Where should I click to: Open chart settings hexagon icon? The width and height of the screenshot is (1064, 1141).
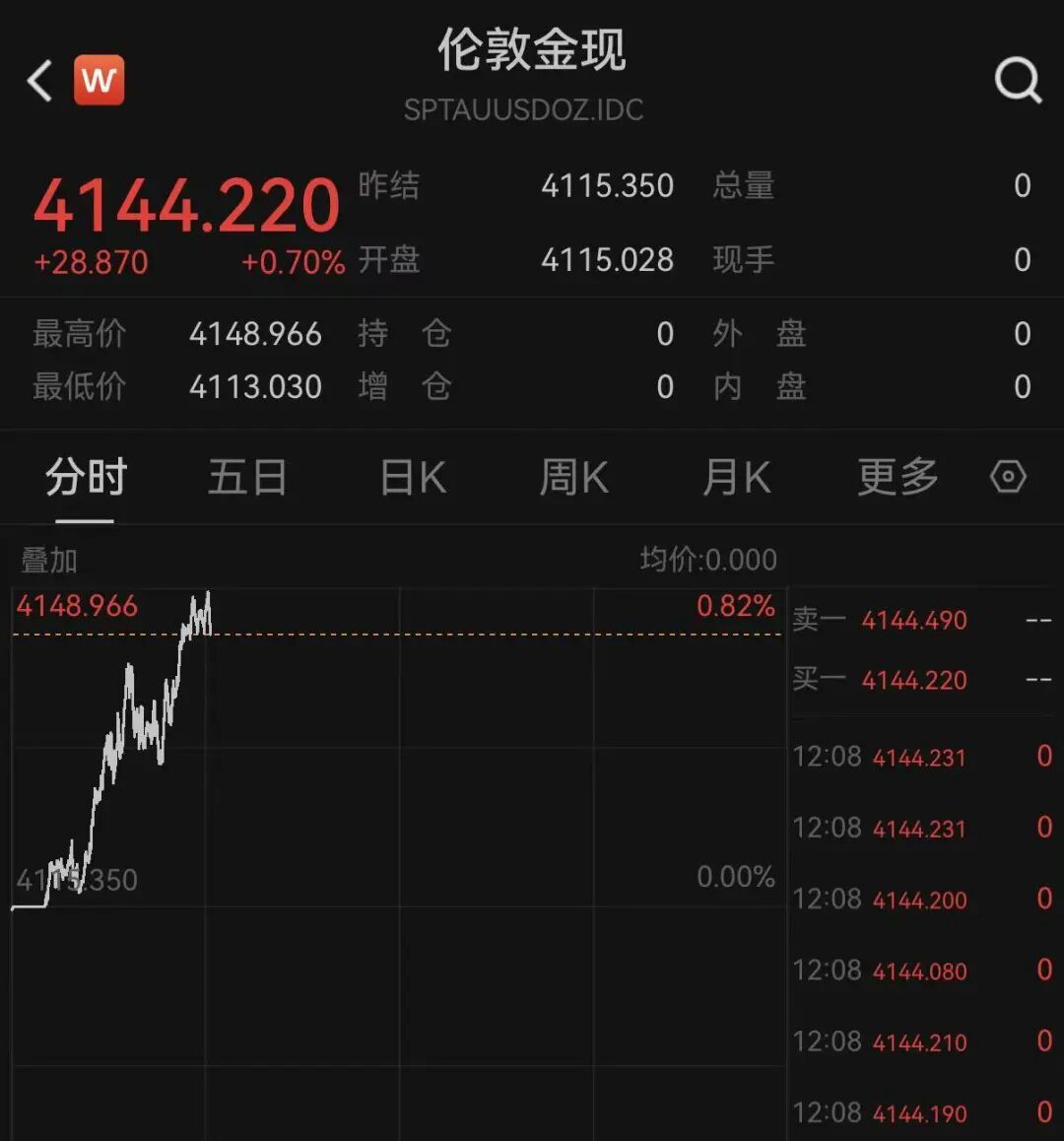(1008, 478)
